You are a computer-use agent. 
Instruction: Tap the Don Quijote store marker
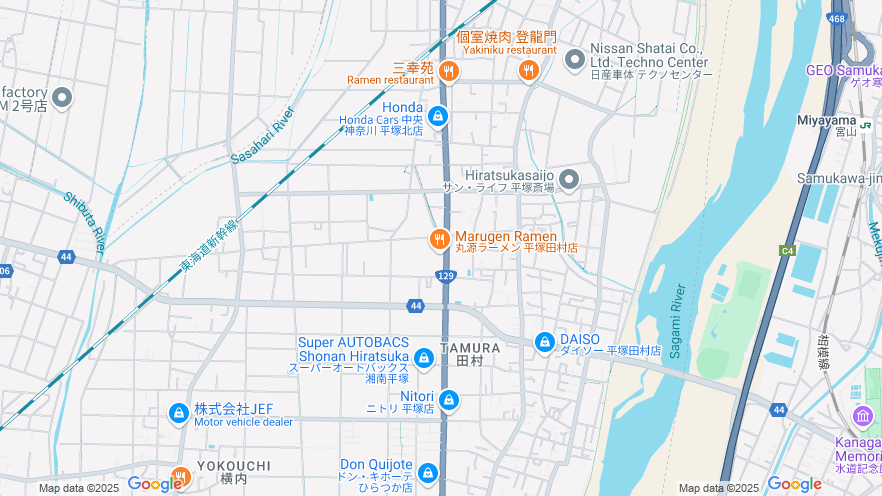(428, 472)
